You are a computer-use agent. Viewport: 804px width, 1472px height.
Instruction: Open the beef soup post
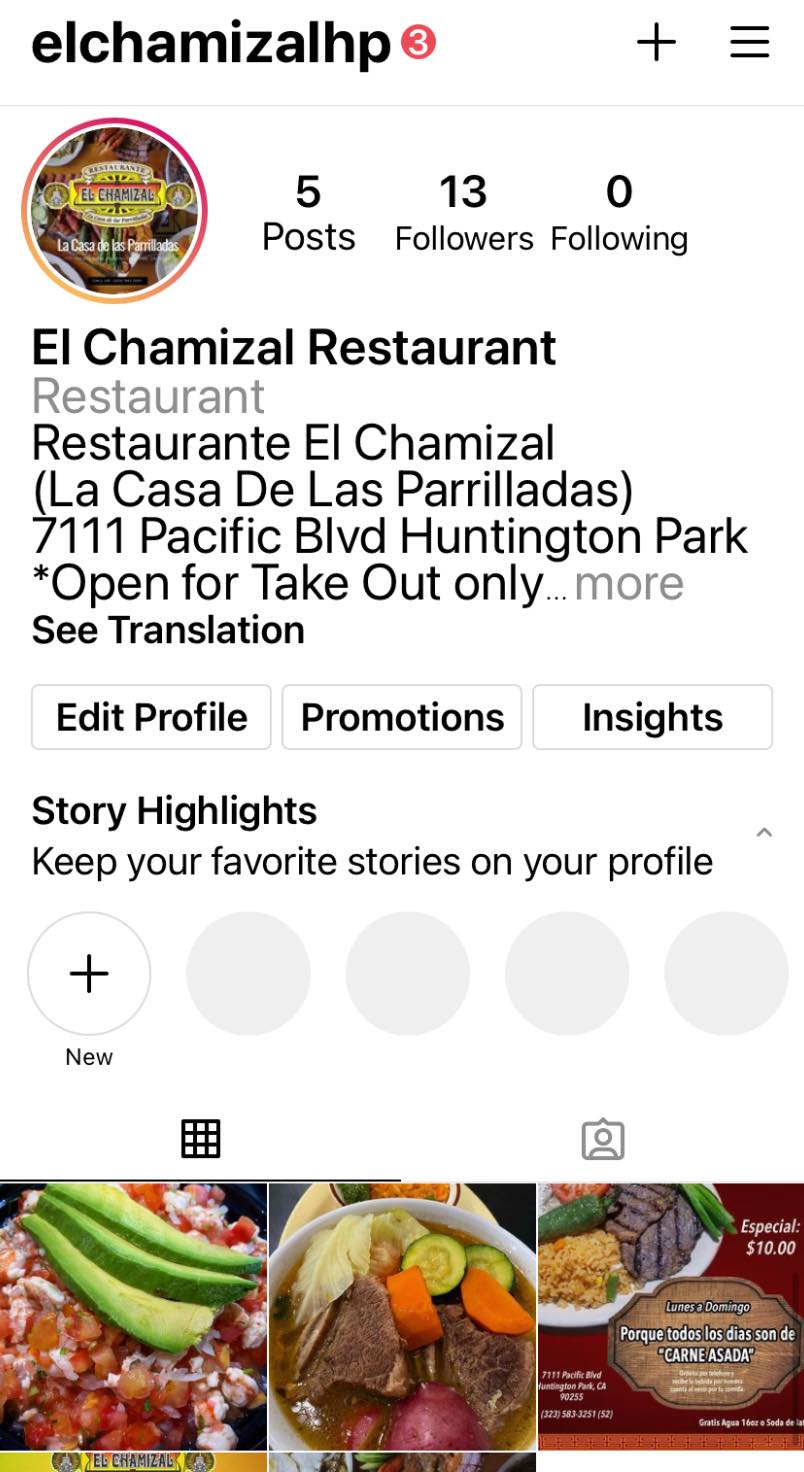click(x=402, y=1316)
